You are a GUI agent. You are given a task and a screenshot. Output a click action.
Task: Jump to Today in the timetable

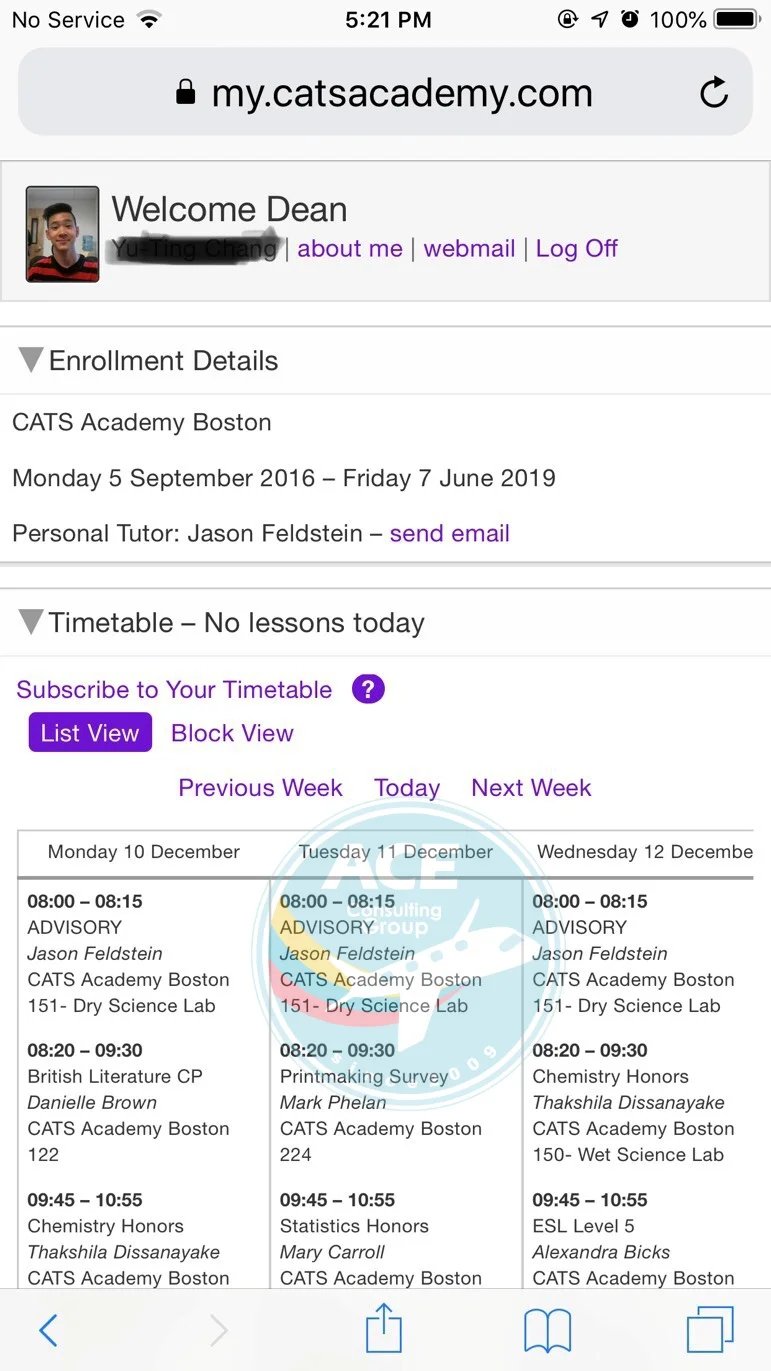pyautogui.click(x=407, y=787)
